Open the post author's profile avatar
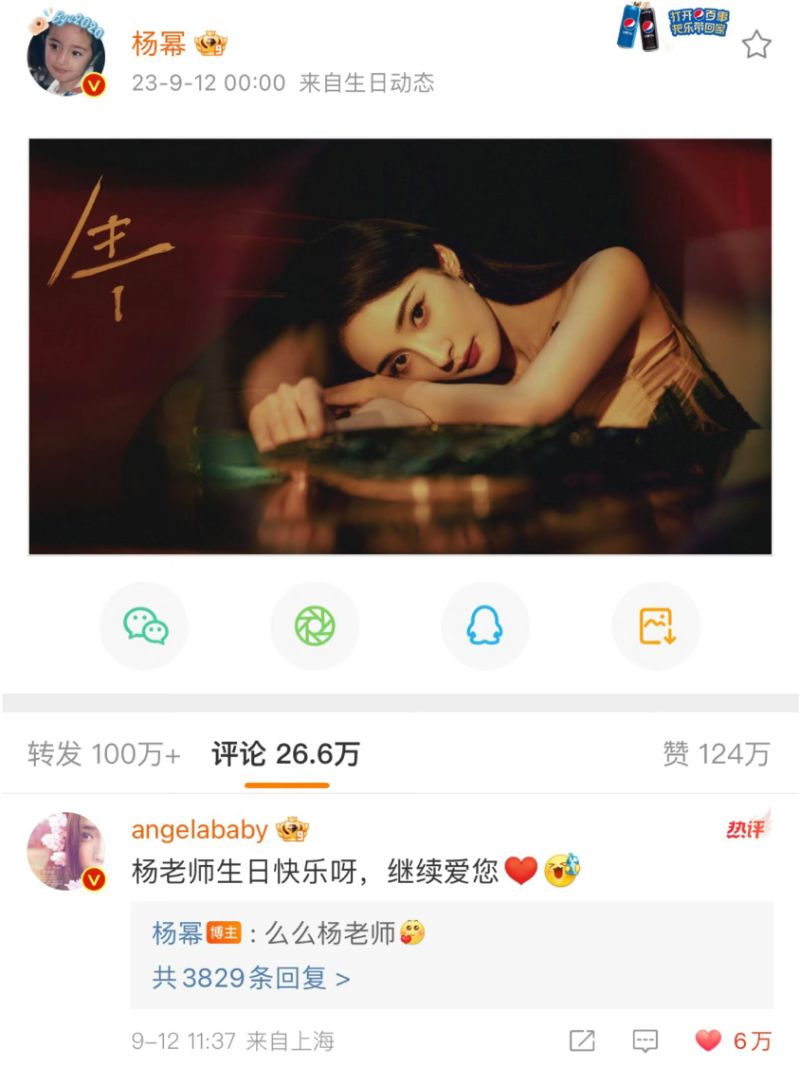Image resolution: width=800 pixels, height=1083 pixels. 66,57
